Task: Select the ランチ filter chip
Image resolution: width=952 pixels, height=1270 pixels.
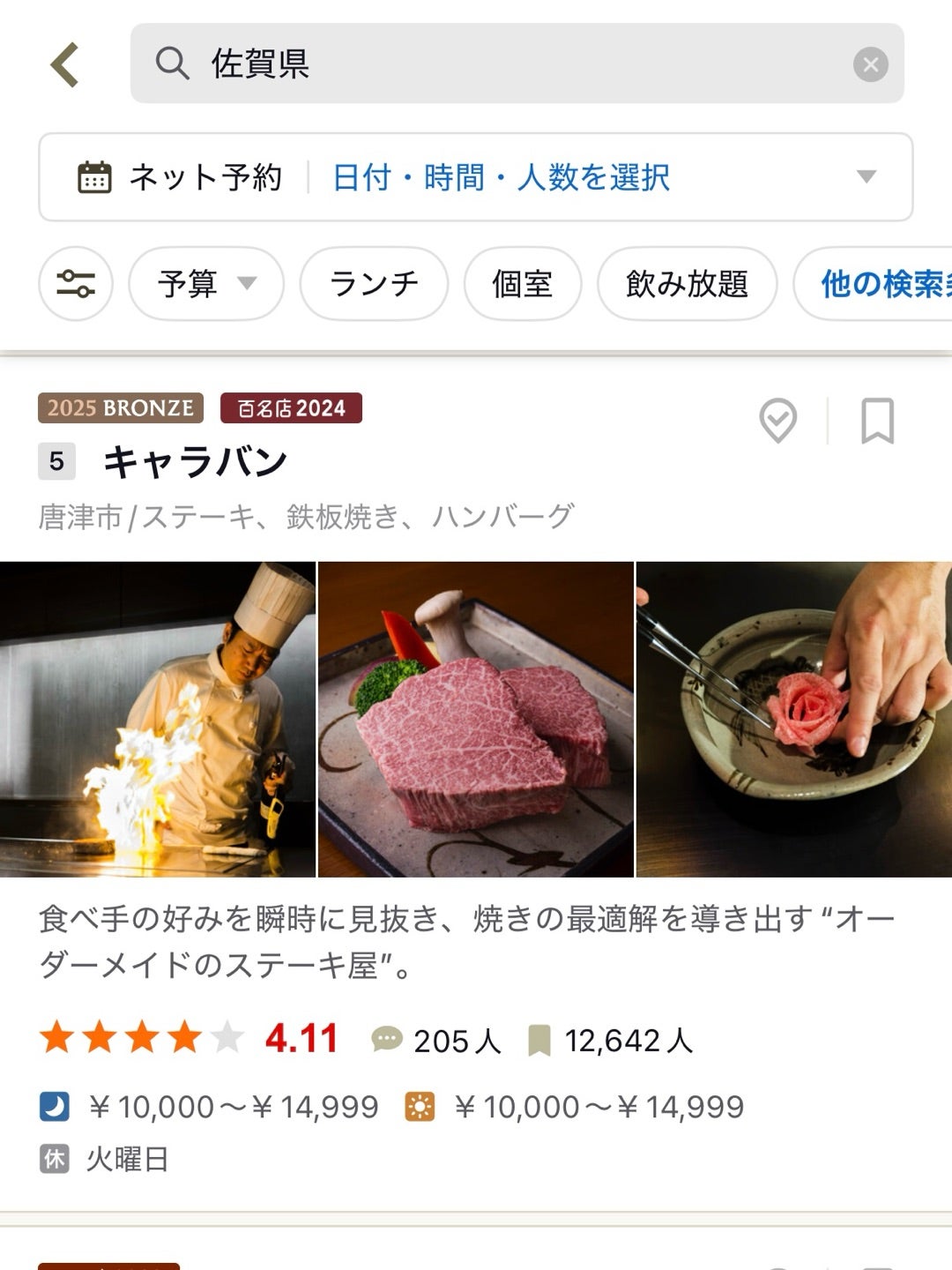Action: pyautogui.click(x=374, y=284)
